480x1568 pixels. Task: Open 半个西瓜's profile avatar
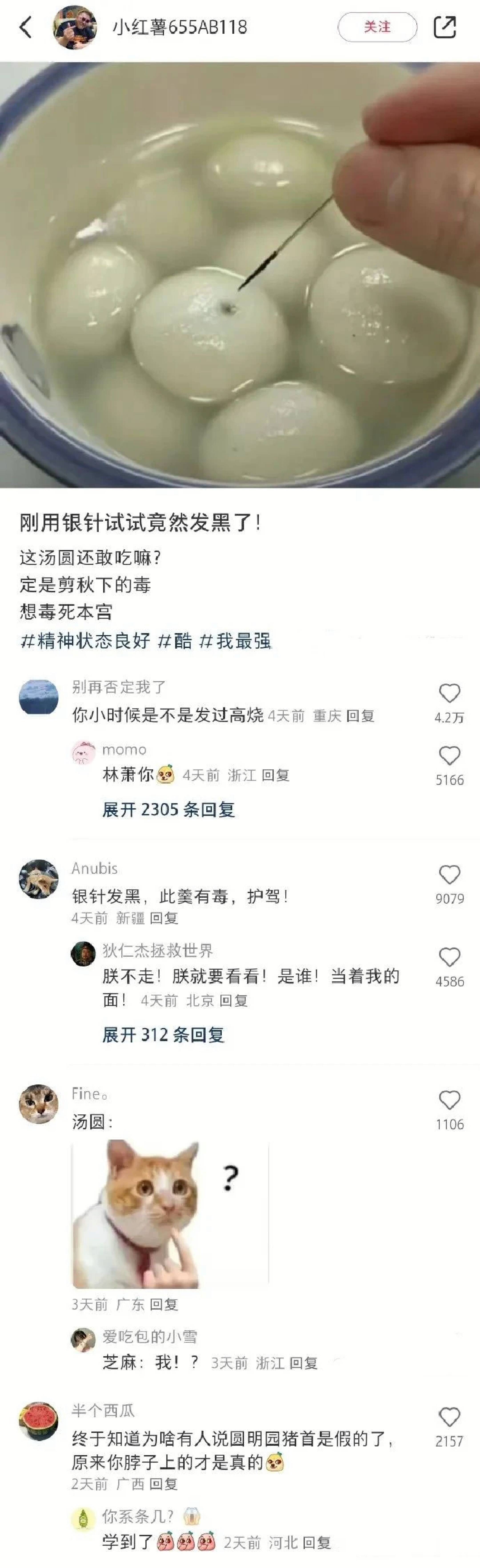point(38,1421)
